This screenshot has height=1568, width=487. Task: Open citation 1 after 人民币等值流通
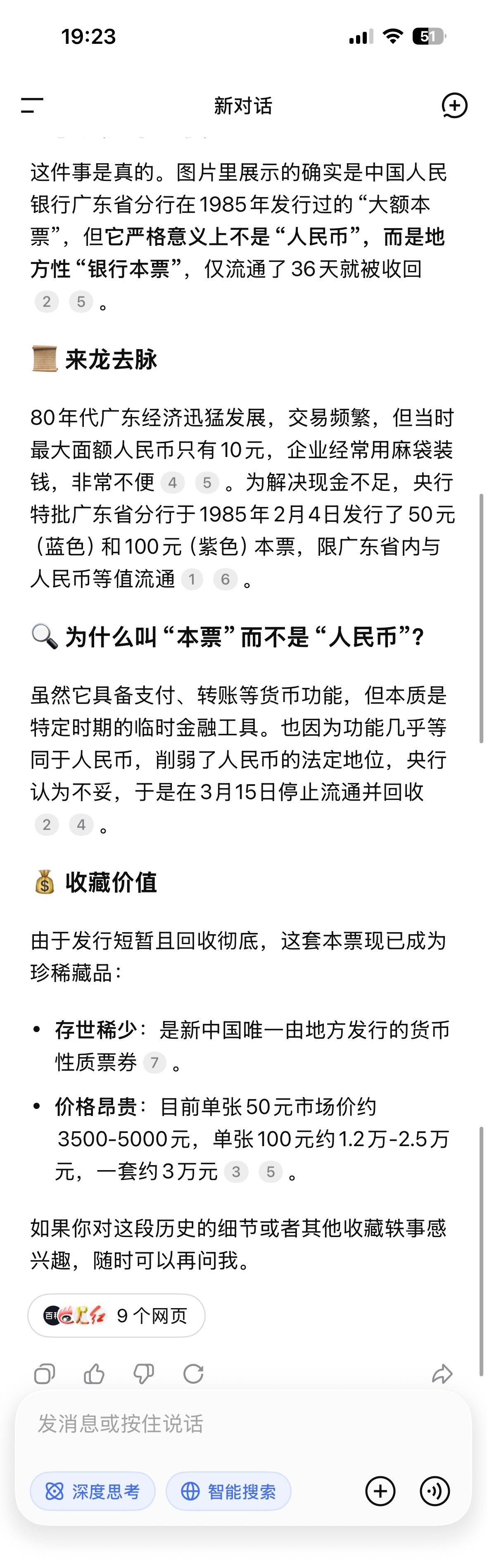(192, 579)
